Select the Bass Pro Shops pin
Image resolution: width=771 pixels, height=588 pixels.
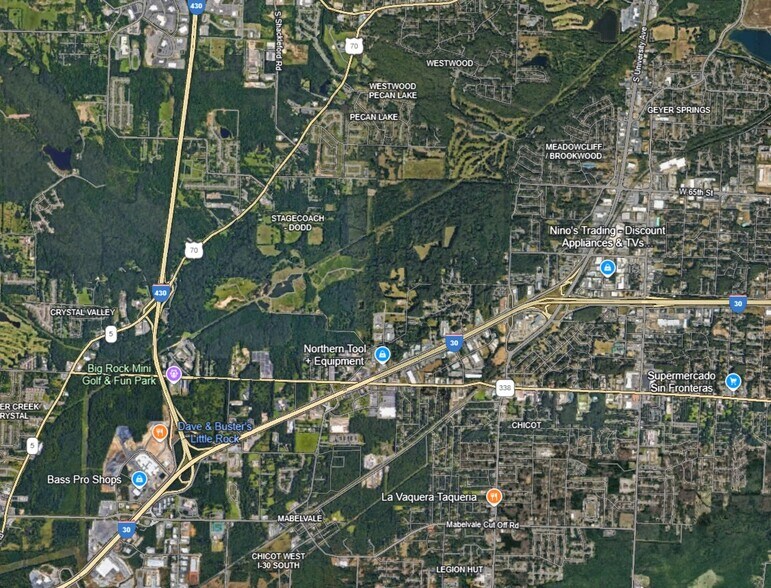point(139,480)
